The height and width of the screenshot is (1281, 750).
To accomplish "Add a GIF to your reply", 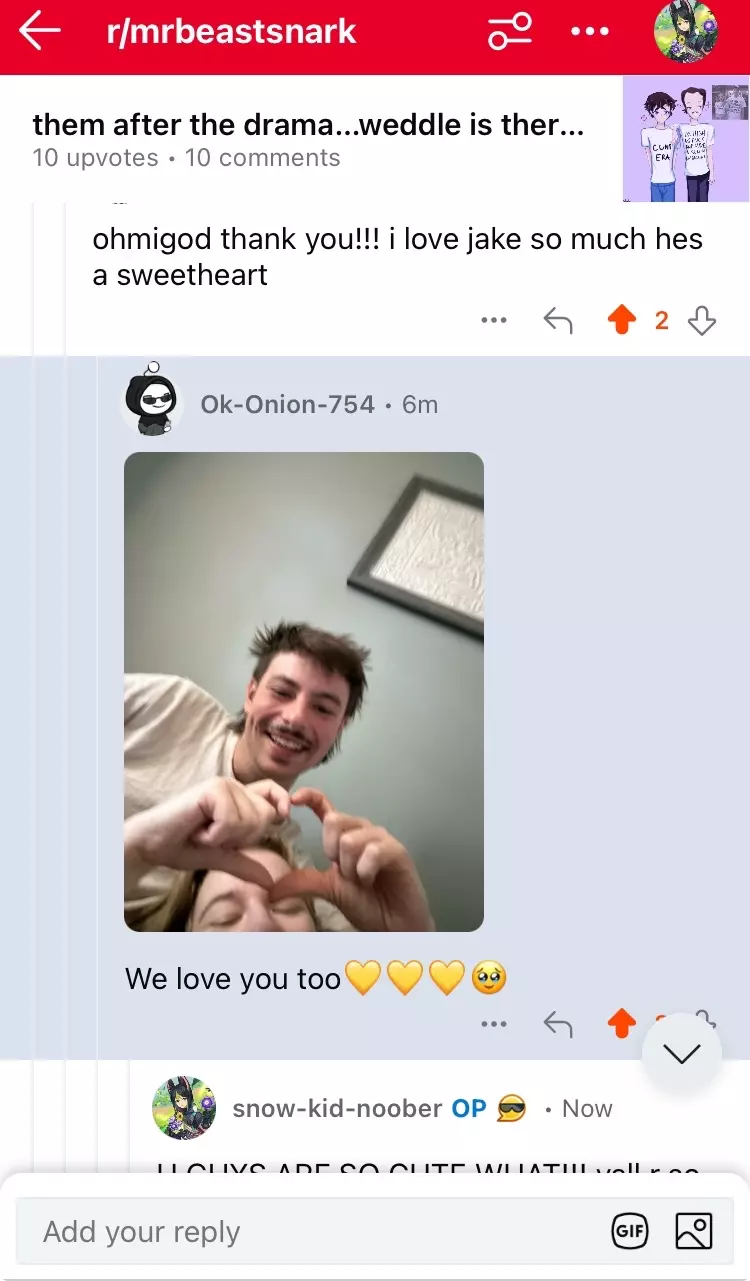I will [x=630, y=1231].
